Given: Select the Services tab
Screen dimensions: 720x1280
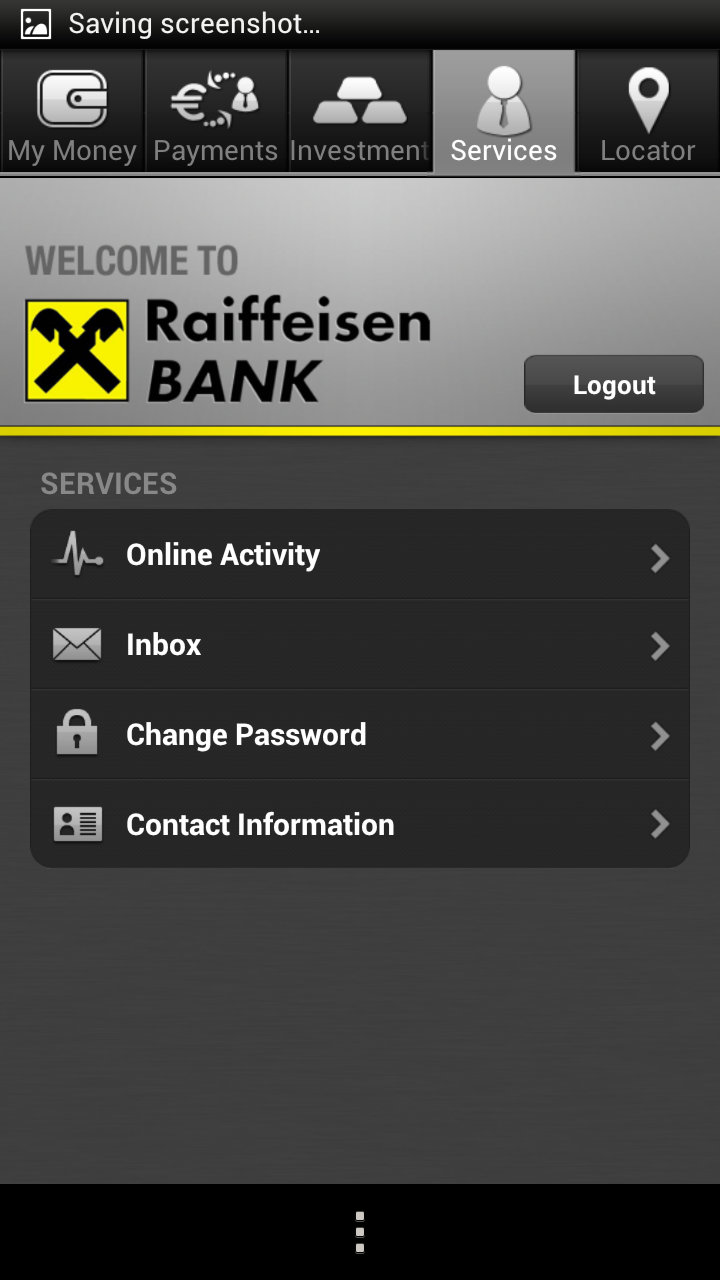Looking at the screenshot, I should click(504, 112).
